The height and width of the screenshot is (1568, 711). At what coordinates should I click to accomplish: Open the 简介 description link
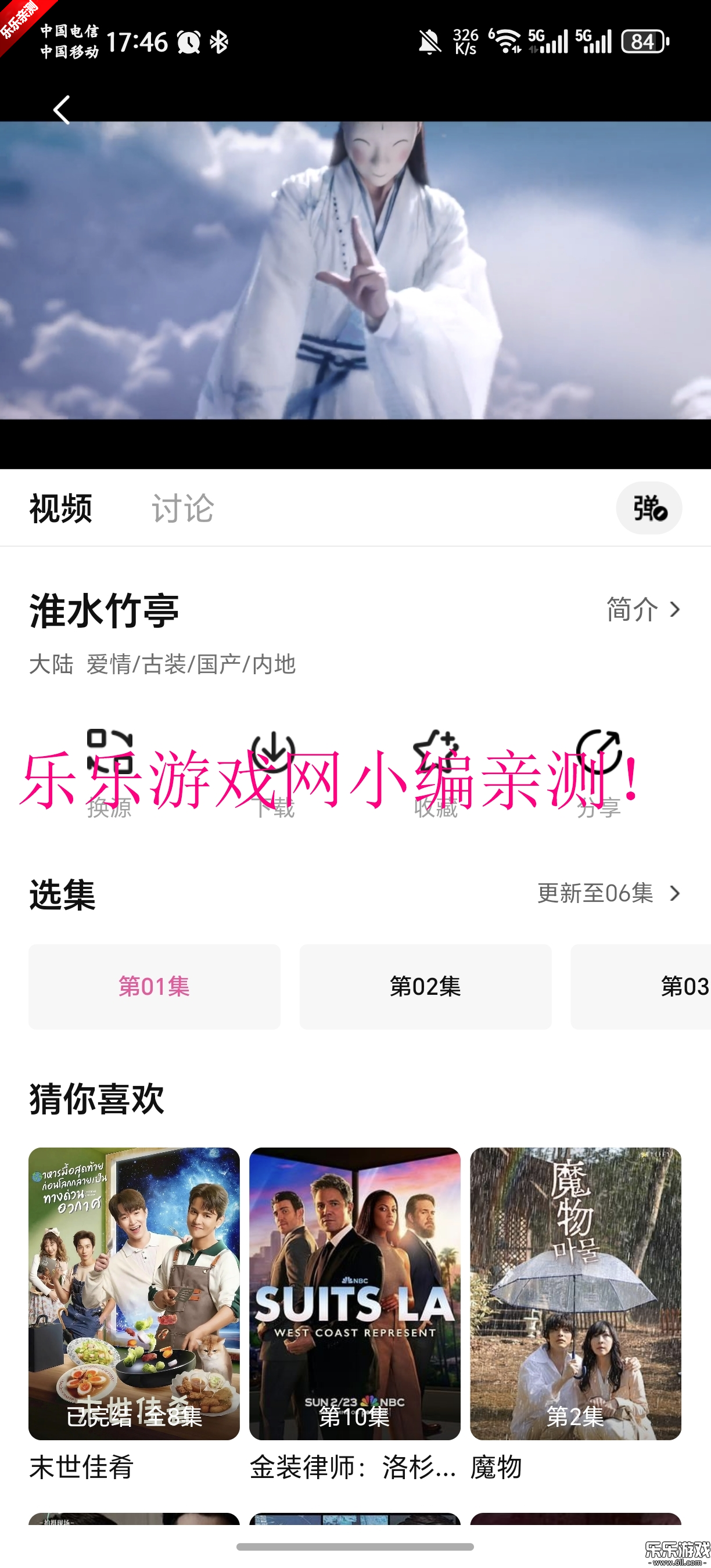point(643,609)
